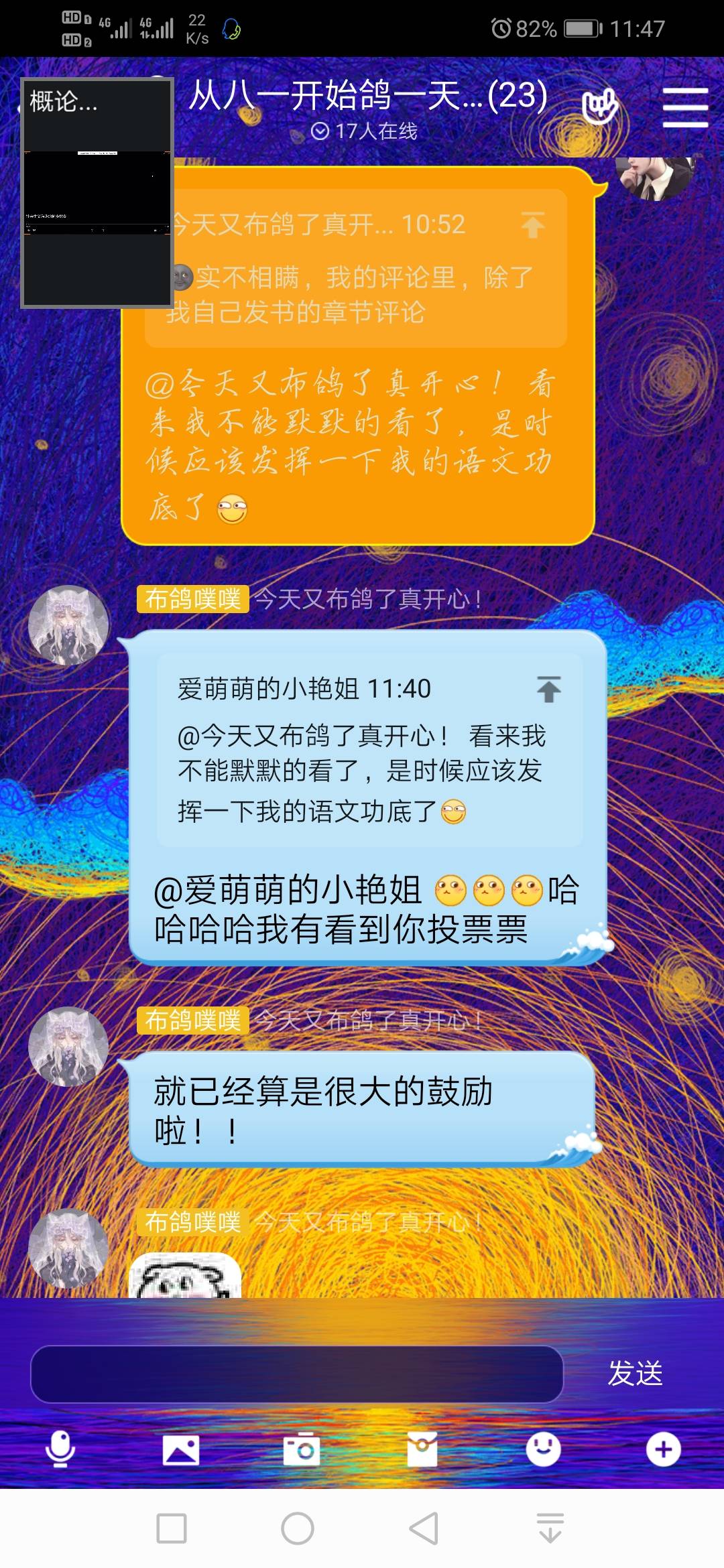Open the floating 概论 video thumbnail

[x=97, y=193]
